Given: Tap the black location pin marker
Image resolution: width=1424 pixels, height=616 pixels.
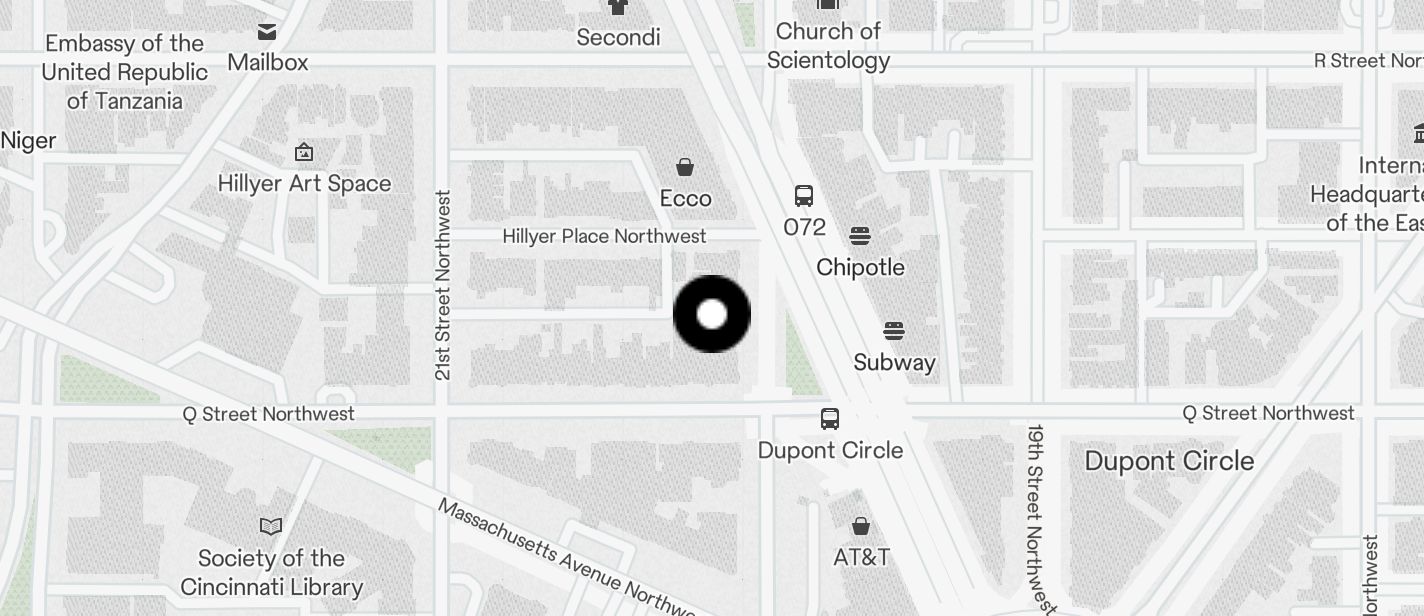Looking at the screenshot, I should coord(712,315).
